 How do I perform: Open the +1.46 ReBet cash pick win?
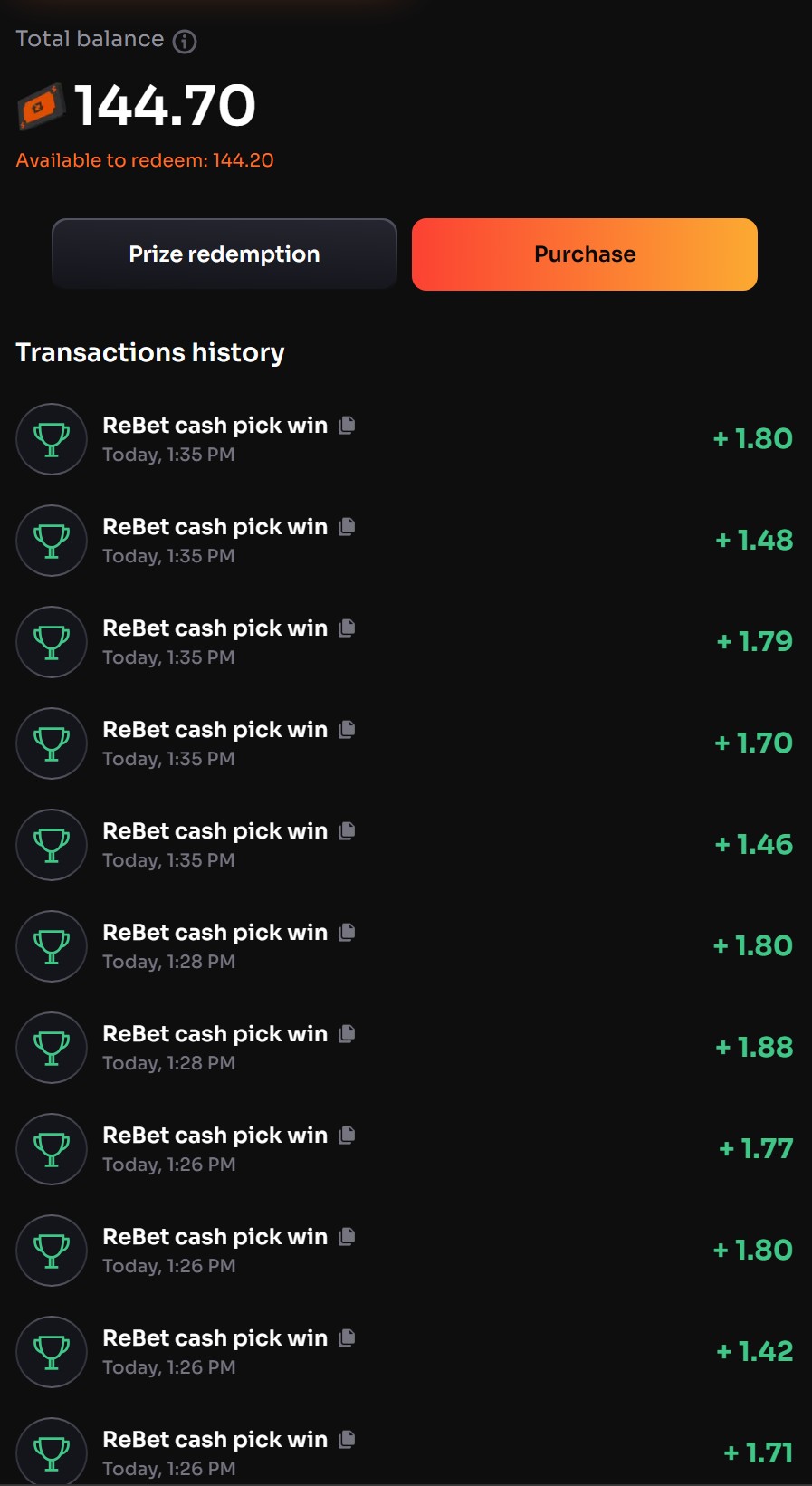[406, 845]
